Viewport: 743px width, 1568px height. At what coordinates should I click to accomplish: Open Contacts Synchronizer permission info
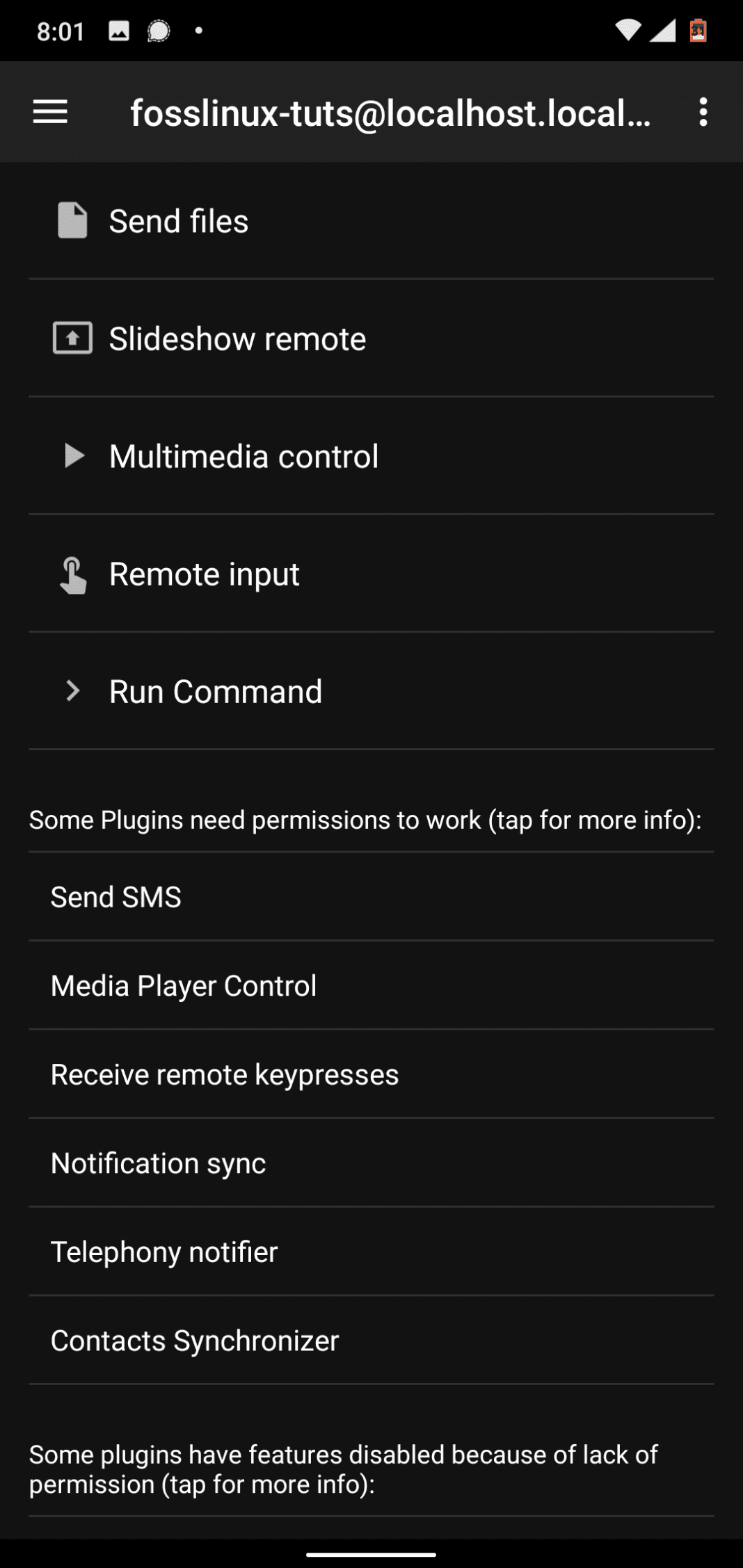[x=194, y=1340]
